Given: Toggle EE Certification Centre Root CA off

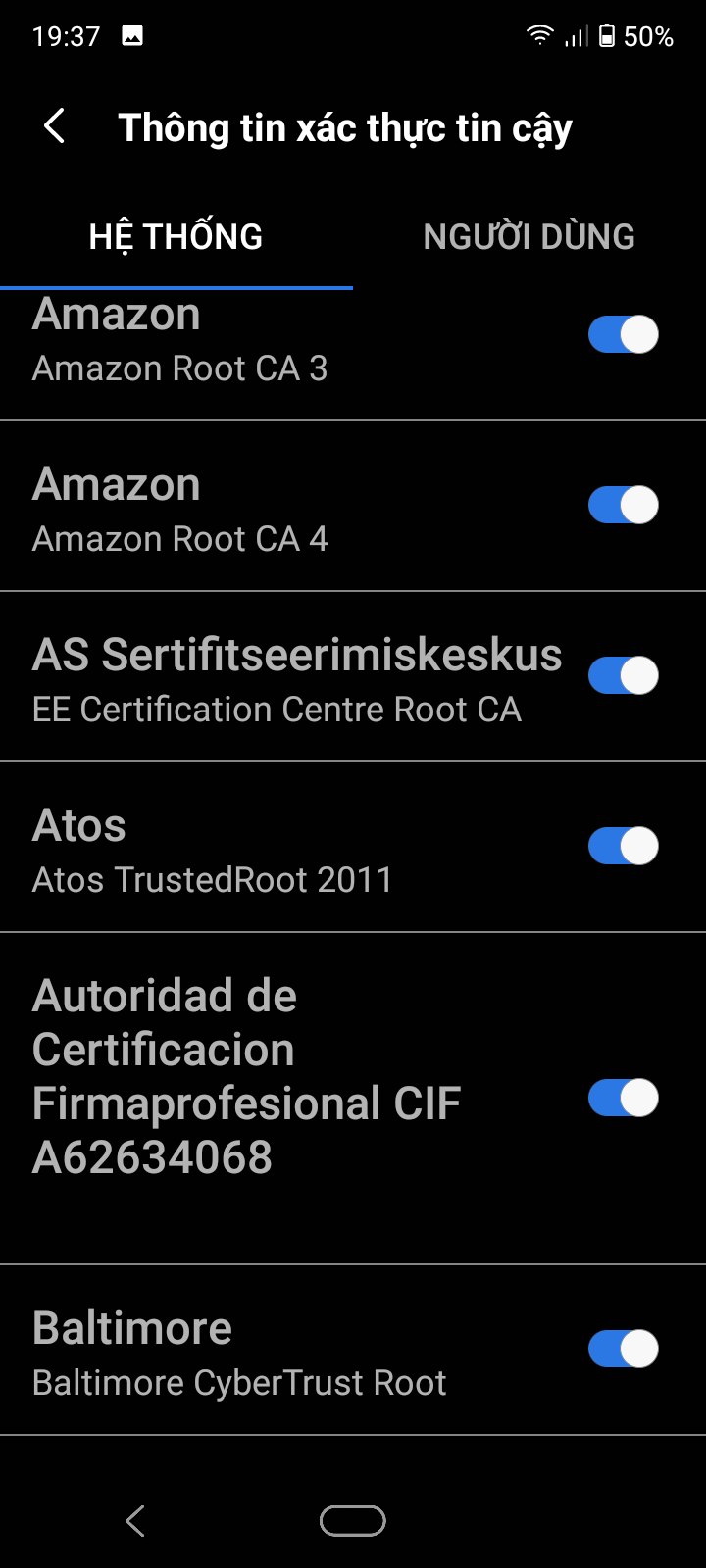Looking at the screenshot, I should tap(623, 676).
